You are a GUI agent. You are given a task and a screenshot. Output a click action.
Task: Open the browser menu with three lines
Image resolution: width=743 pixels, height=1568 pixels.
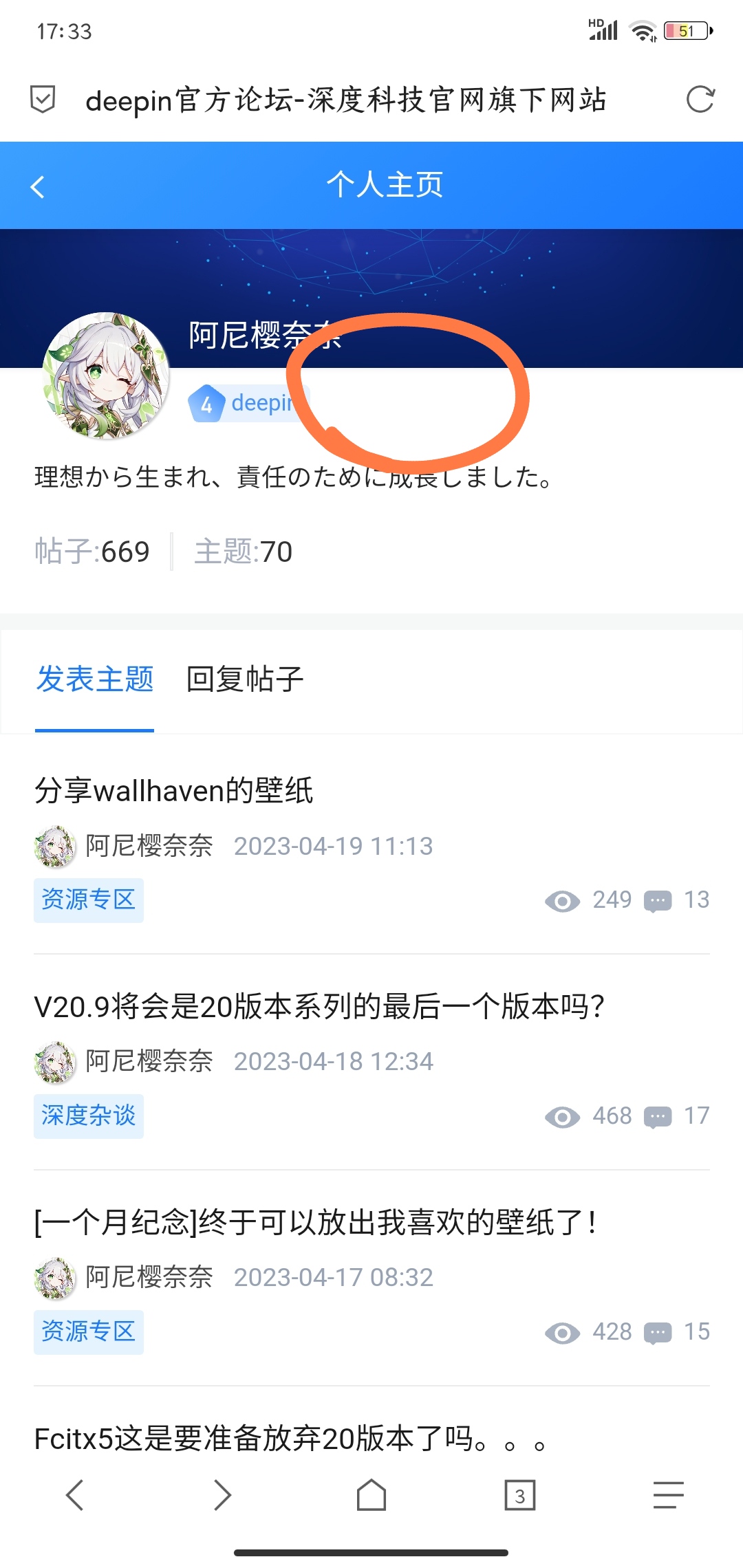668,1495
